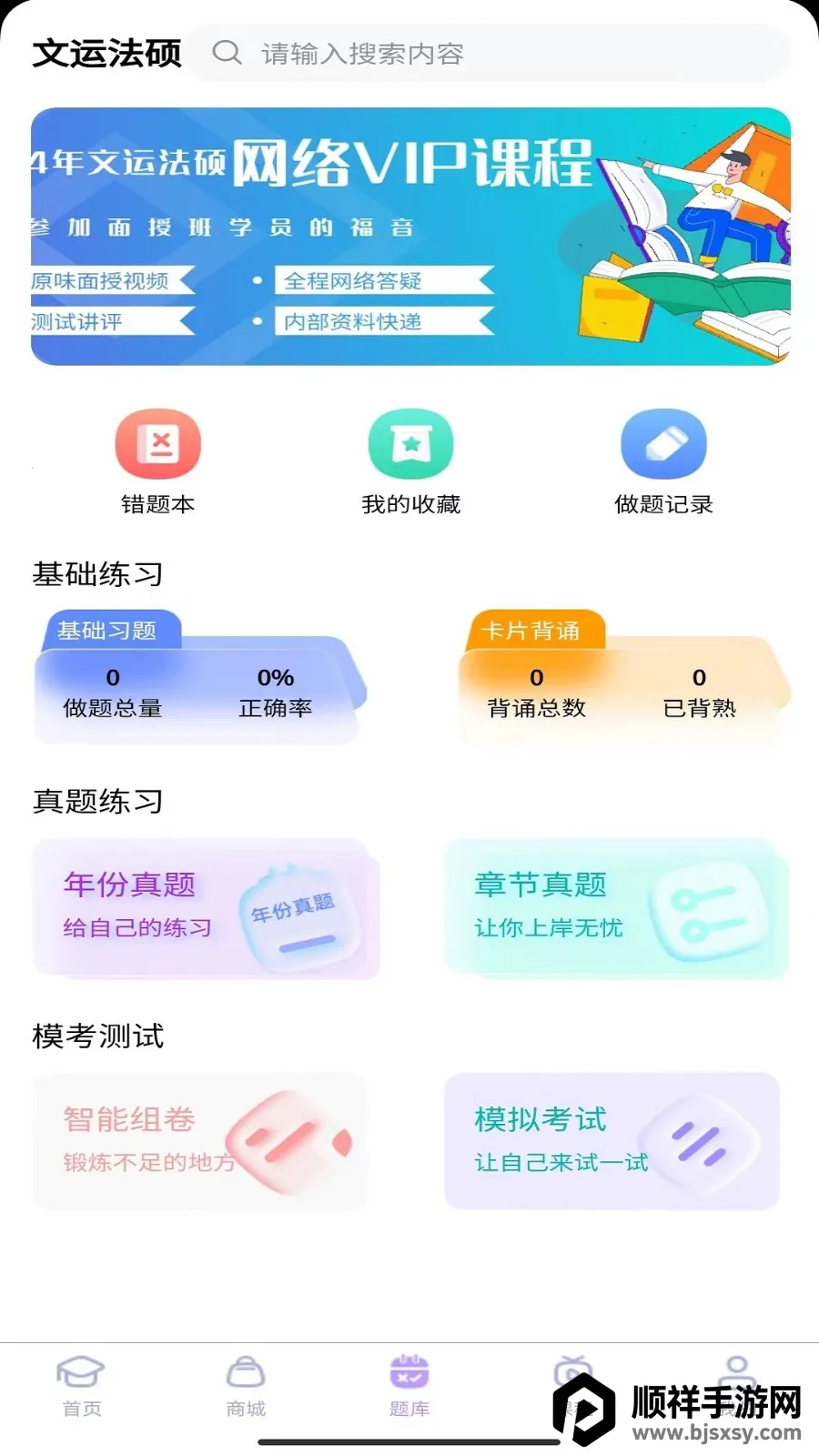Start 模拟考试 mock exam
The image size is (819, 1456).
click(612, 1141)
